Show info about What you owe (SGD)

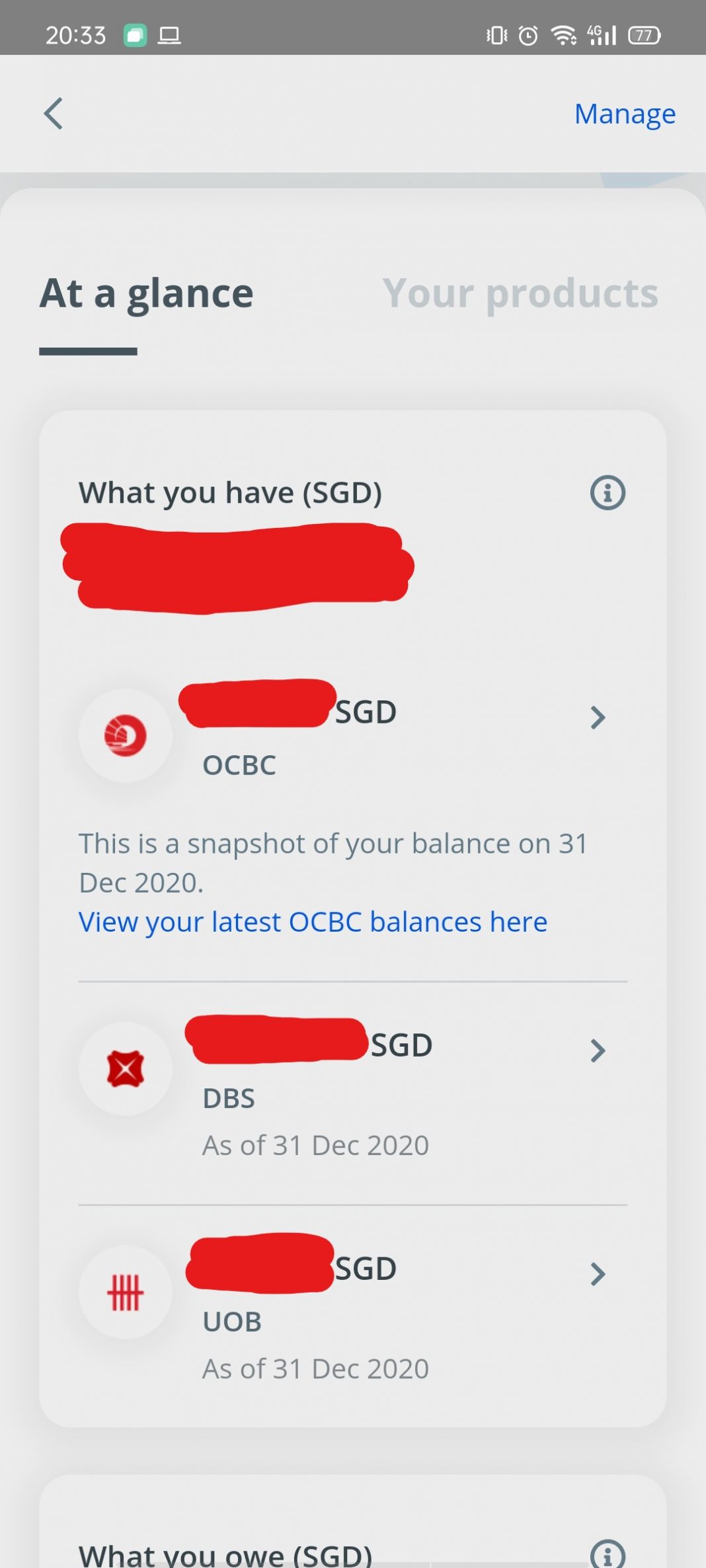[x=608, y=1555]
